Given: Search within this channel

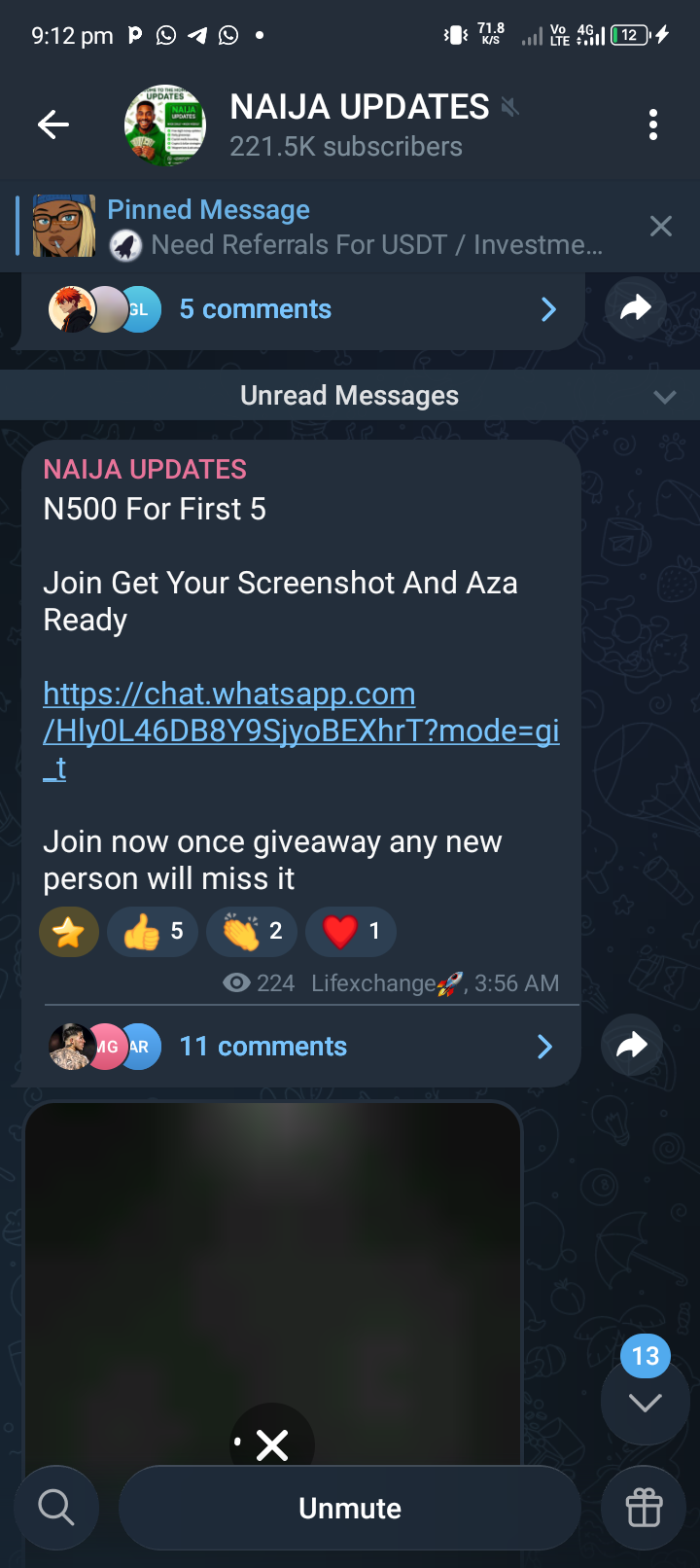Looking at the screenshot, I should [x=56, y=1508].
